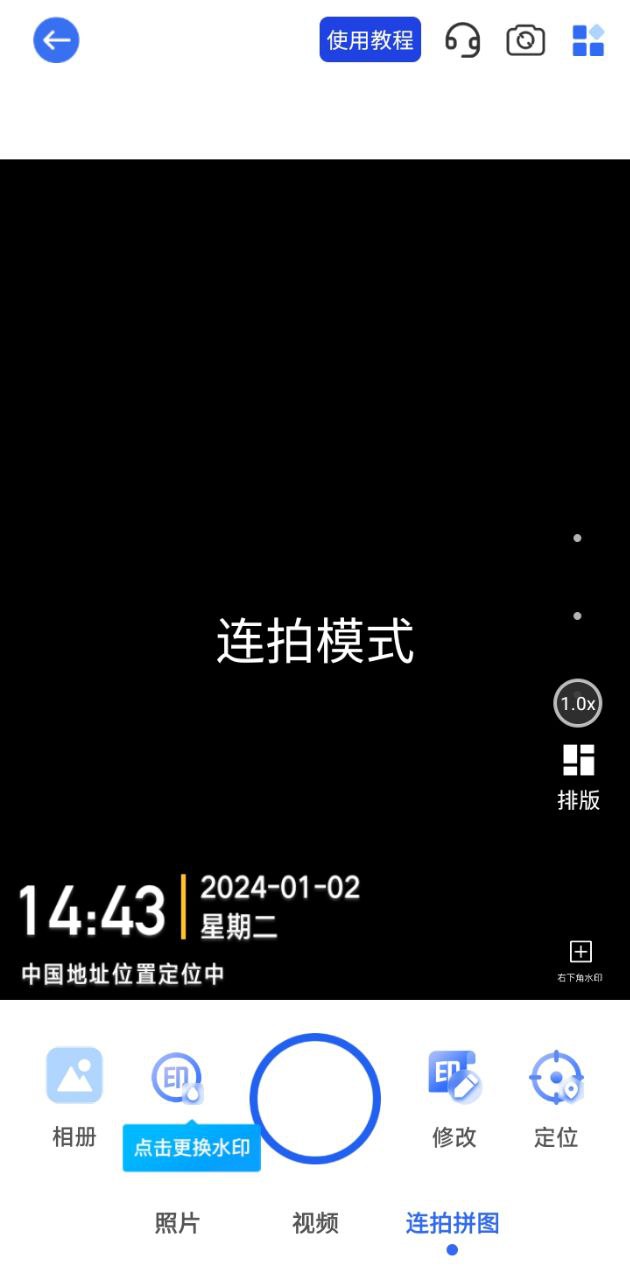Image resolution: width=630 pixels, height=1280 pixels.
Task: Tap the 1.0x zoom button
Action: tap(577, 703)
